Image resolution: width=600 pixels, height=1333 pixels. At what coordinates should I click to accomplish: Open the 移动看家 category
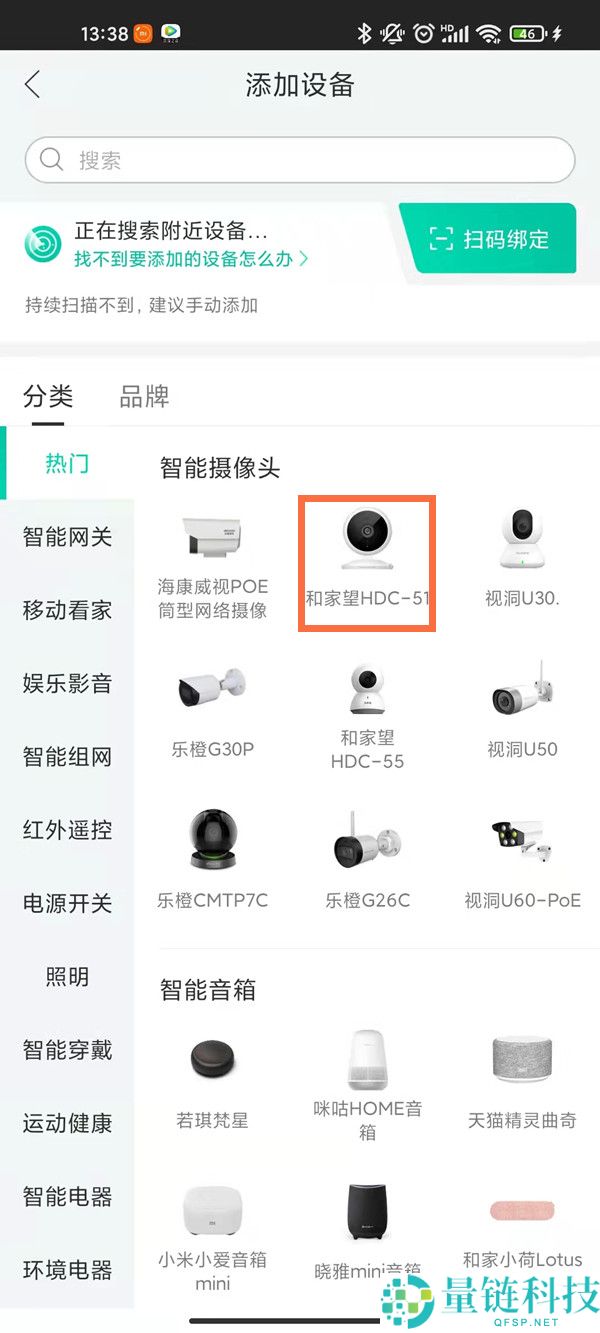[67, 610]
